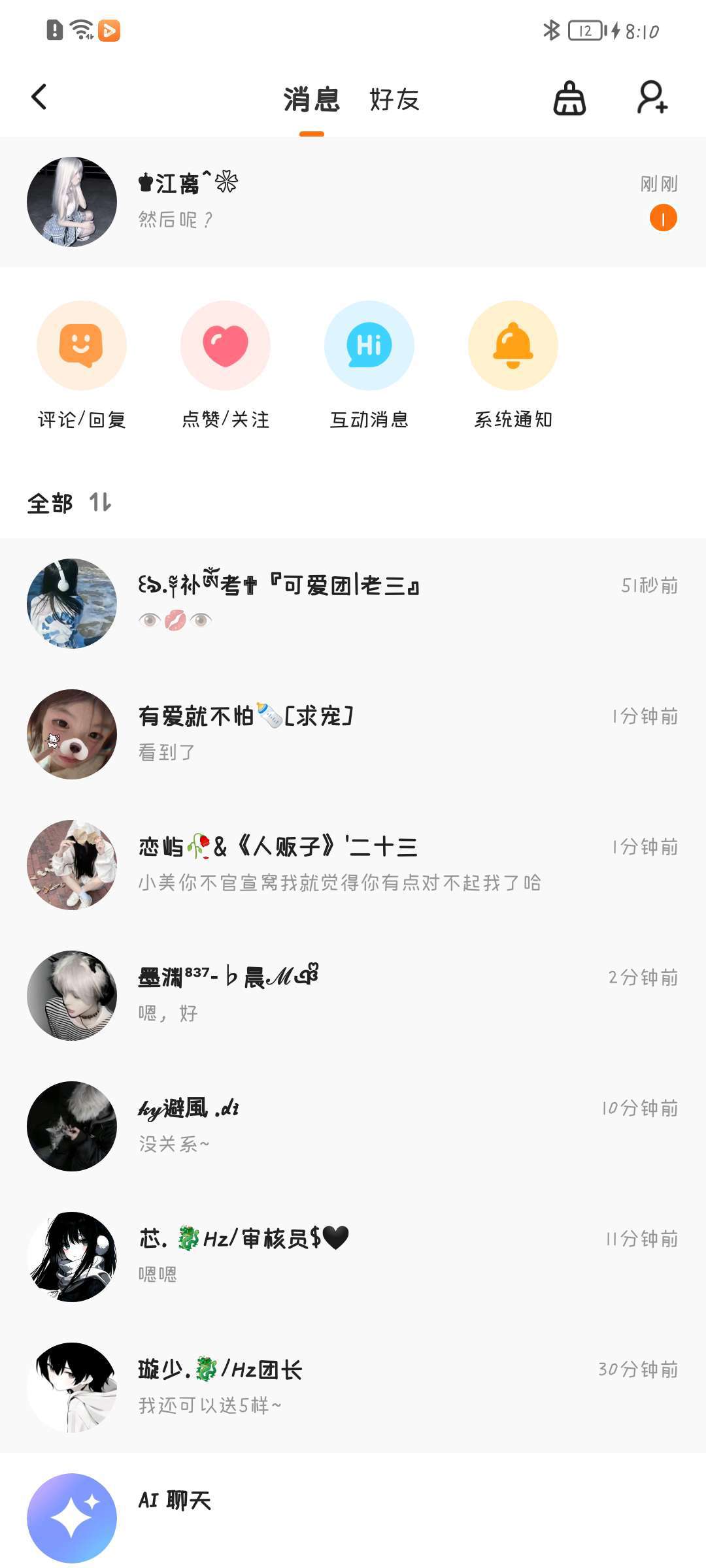Viewport: 706px width, 1568px height.
Task: Open the add friend icon
Action: click(x=652, y=98)
